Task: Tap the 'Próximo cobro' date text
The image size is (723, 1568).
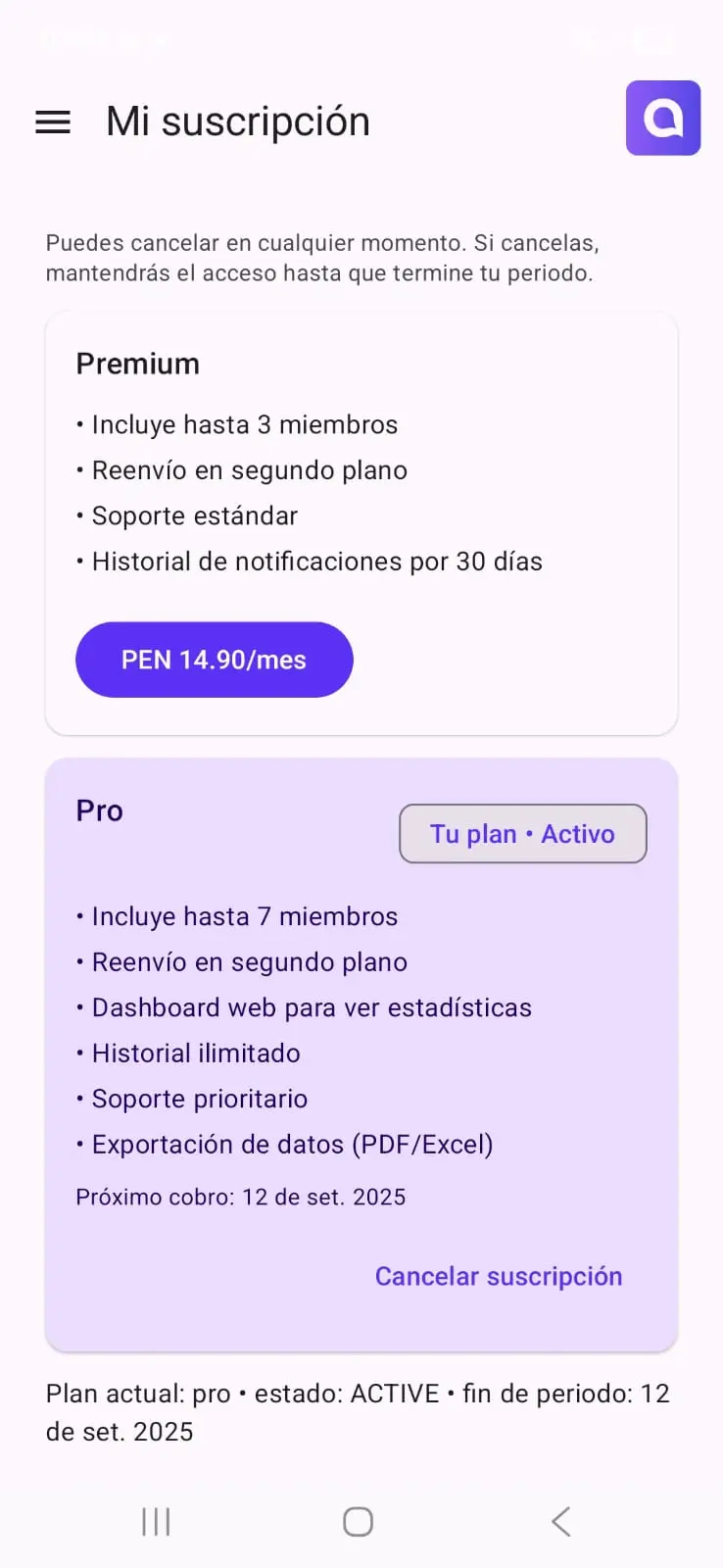Action: click(241, 1197)
